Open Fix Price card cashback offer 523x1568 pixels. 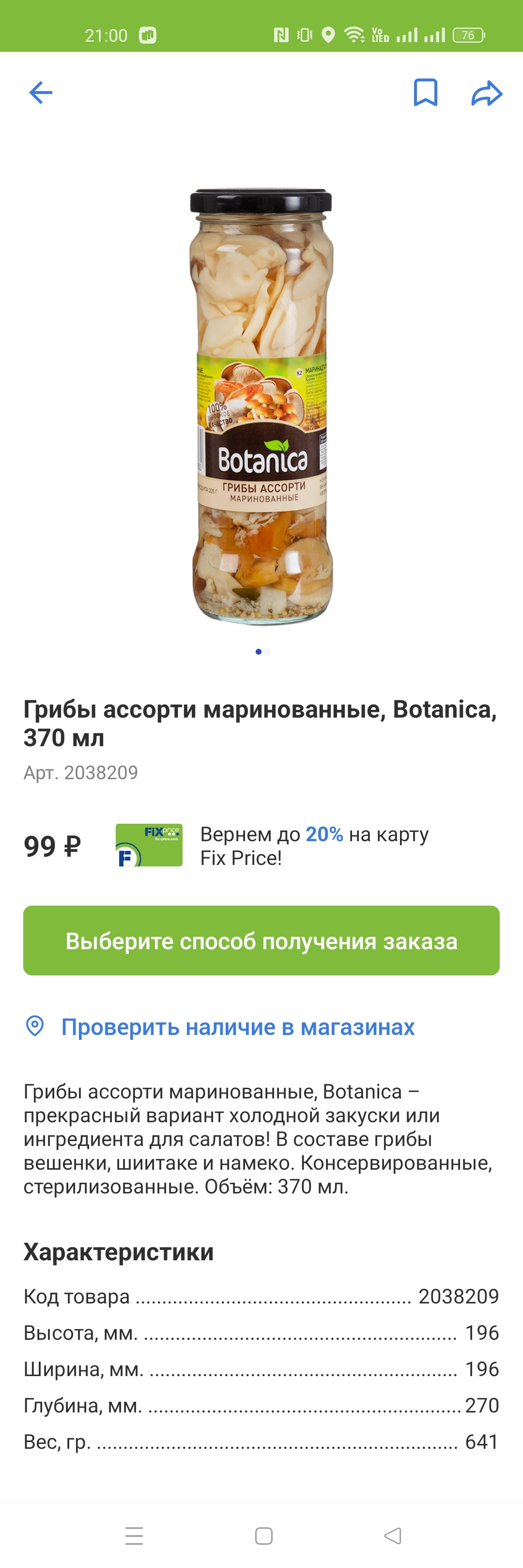click(272, 846)
